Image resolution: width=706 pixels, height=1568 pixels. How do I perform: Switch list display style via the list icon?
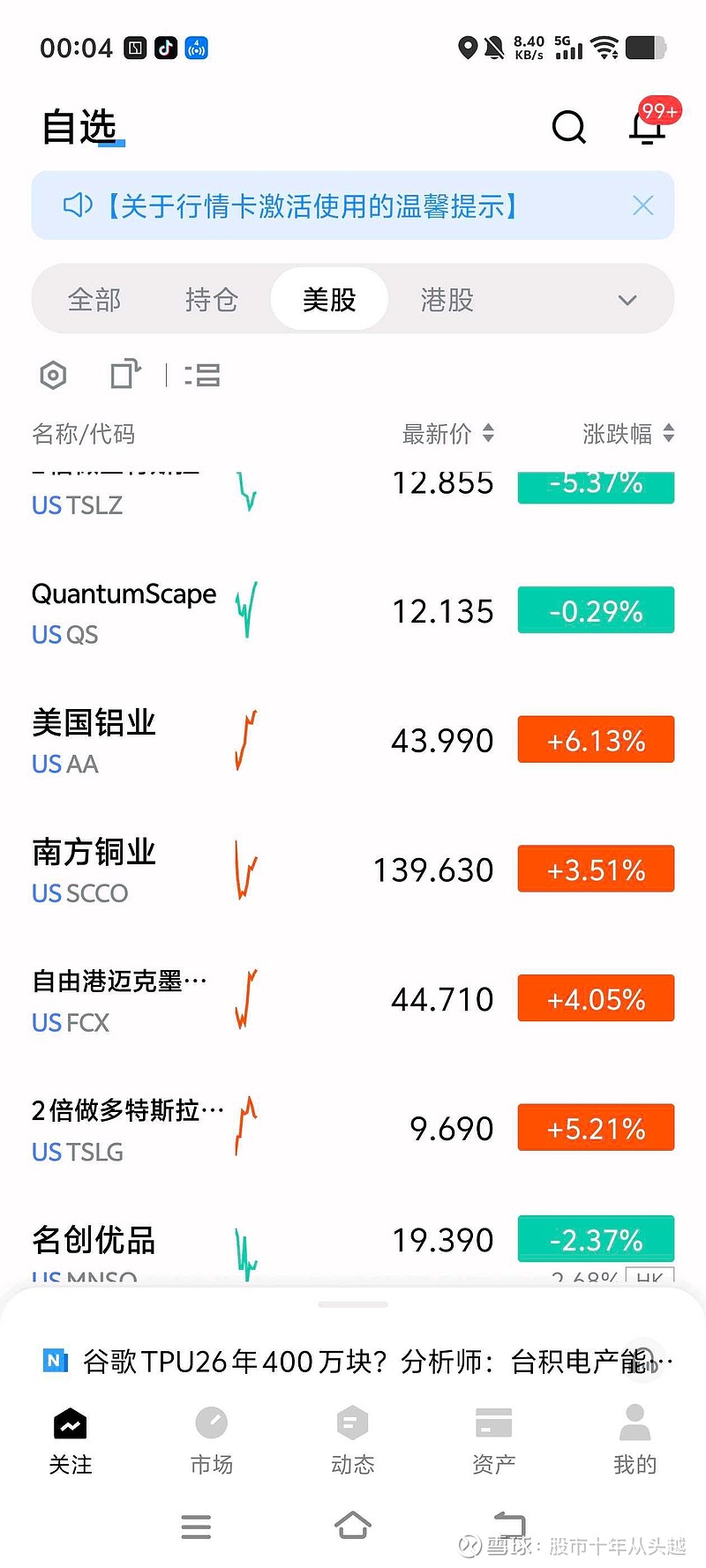tap(201, 375)
